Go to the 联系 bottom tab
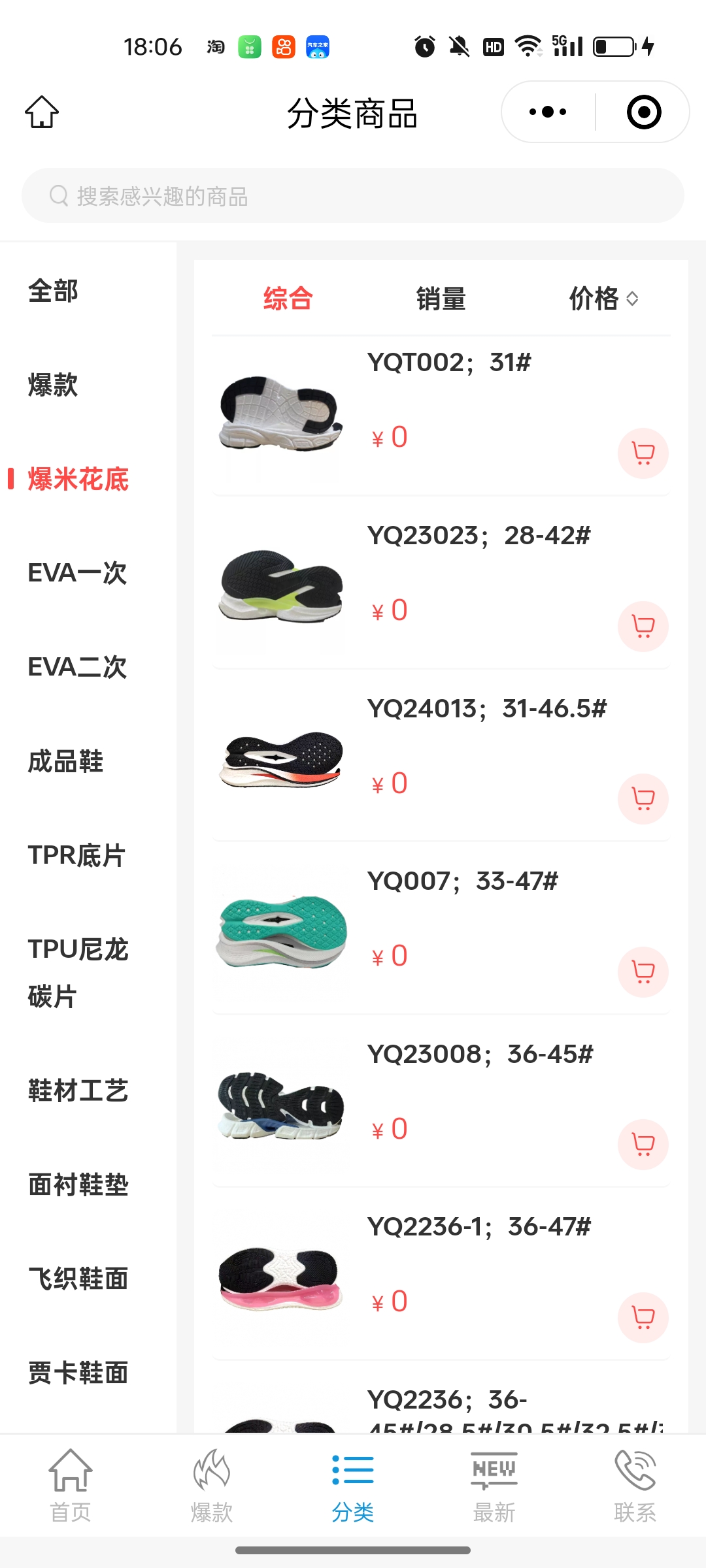 [x=635, y=1482]
